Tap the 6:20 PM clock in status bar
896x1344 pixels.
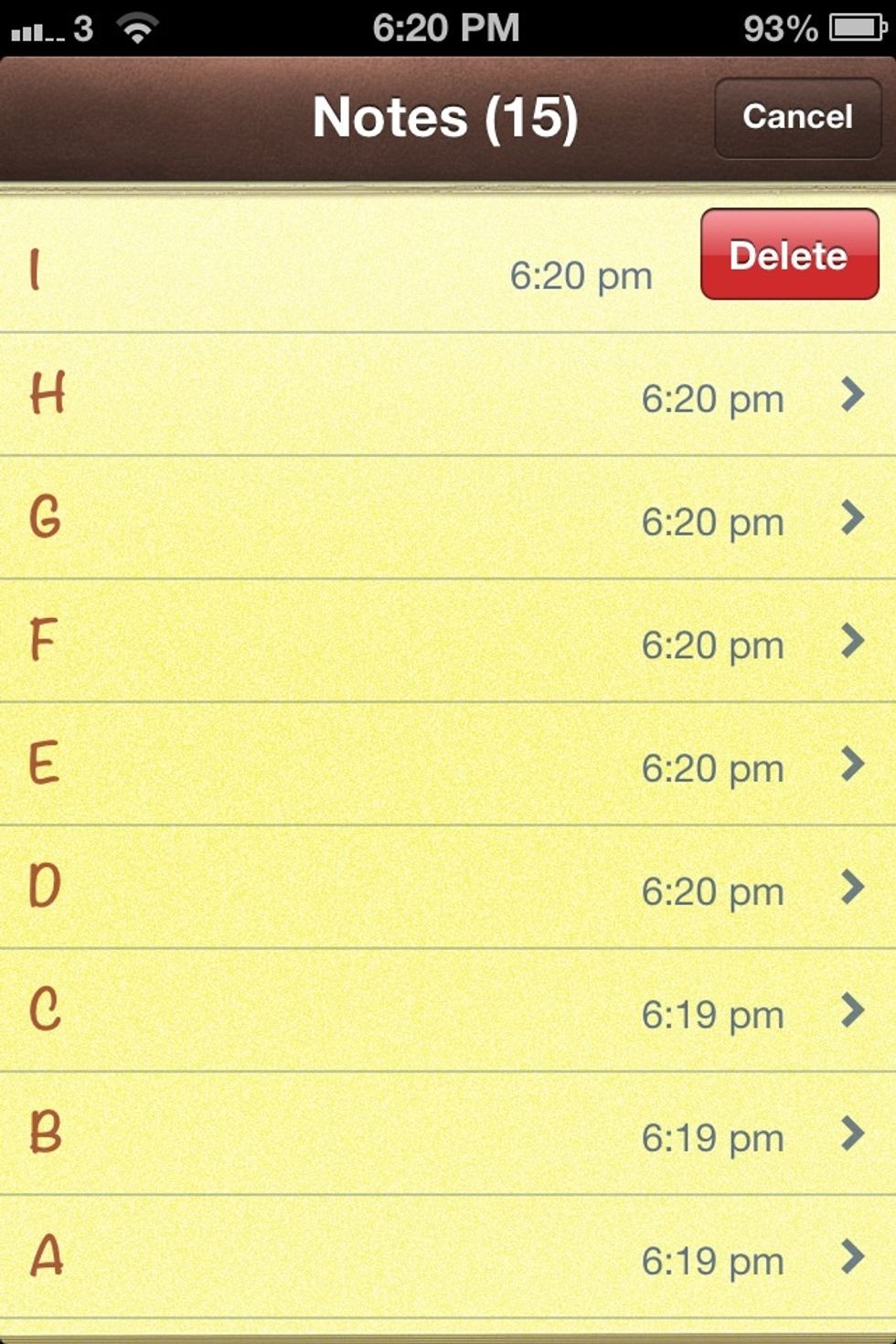click(x=447, y=25)
